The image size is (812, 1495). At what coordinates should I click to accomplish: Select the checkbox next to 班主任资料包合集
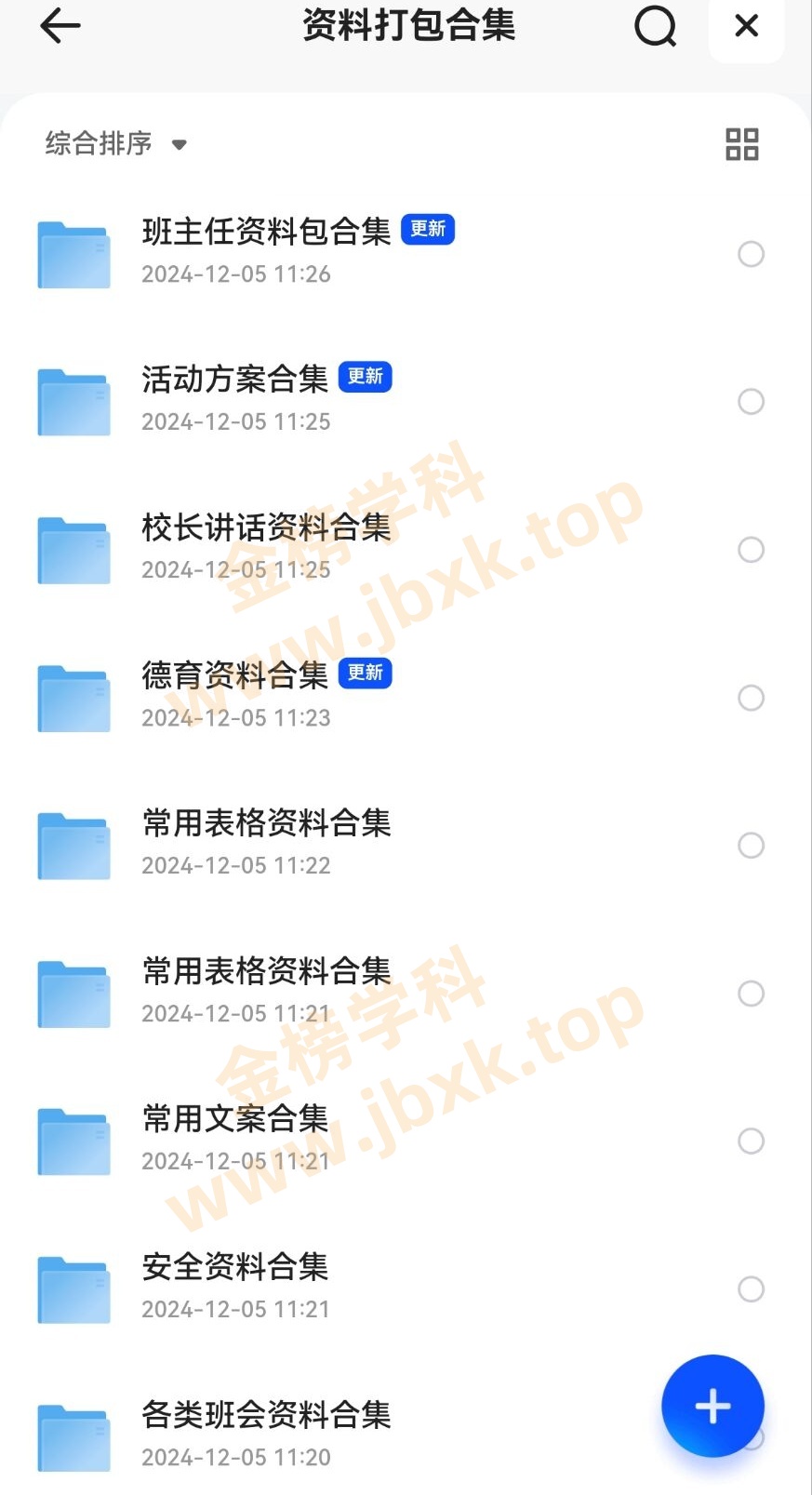pyautogui.click(x=751, y=254)
